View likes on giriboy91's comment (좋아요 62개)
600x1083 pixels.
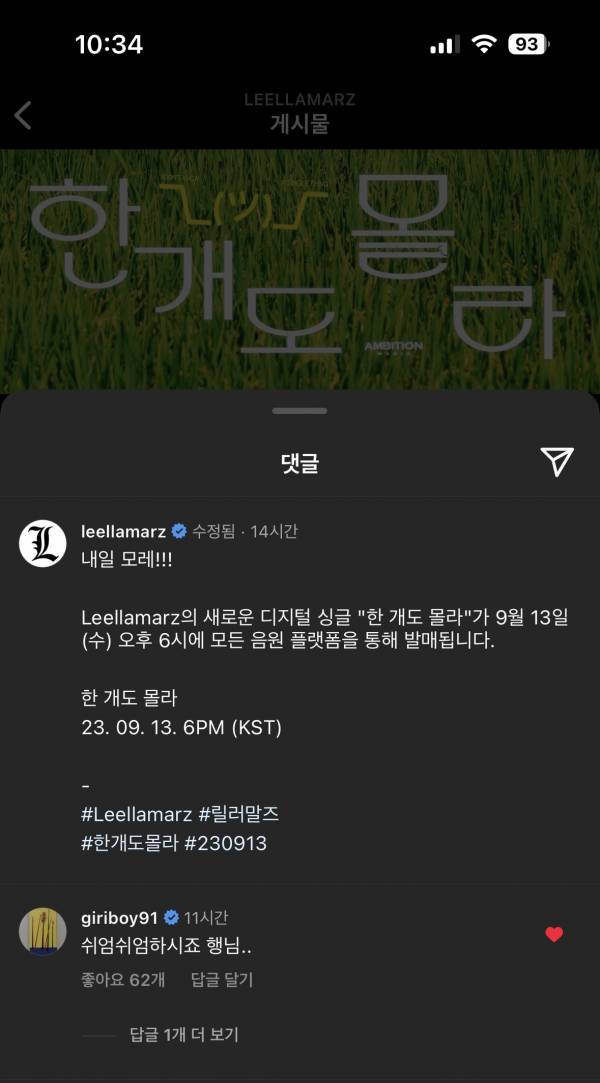coord(123,980)
